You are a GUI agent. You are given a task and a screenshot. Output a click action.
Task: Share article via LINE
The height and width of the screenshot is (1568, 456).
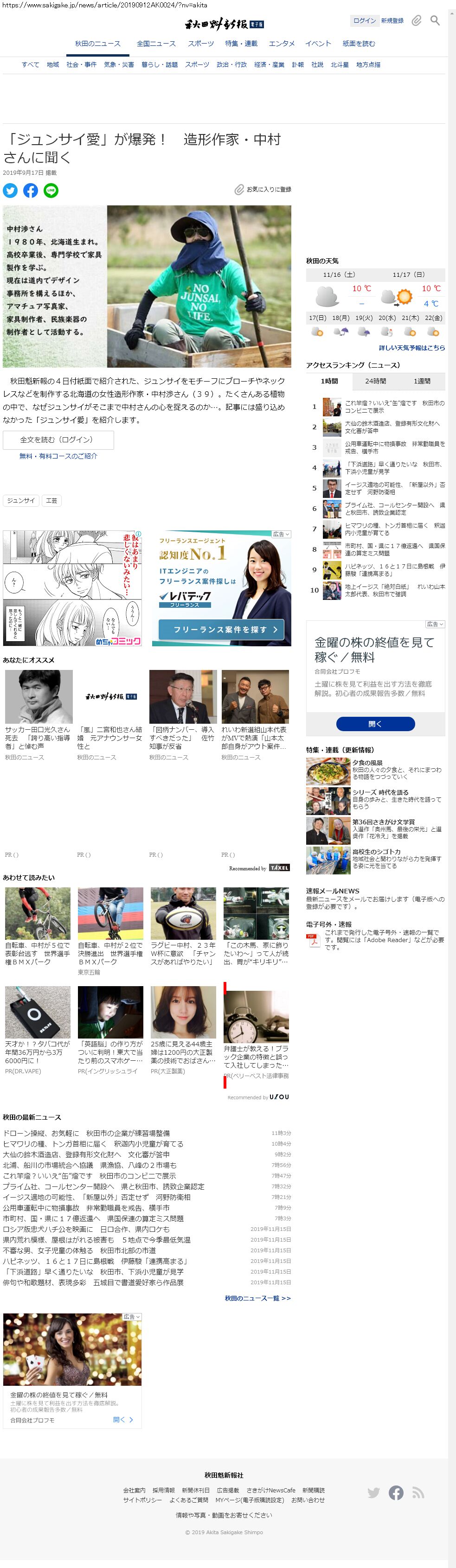(x=51, y=191)
